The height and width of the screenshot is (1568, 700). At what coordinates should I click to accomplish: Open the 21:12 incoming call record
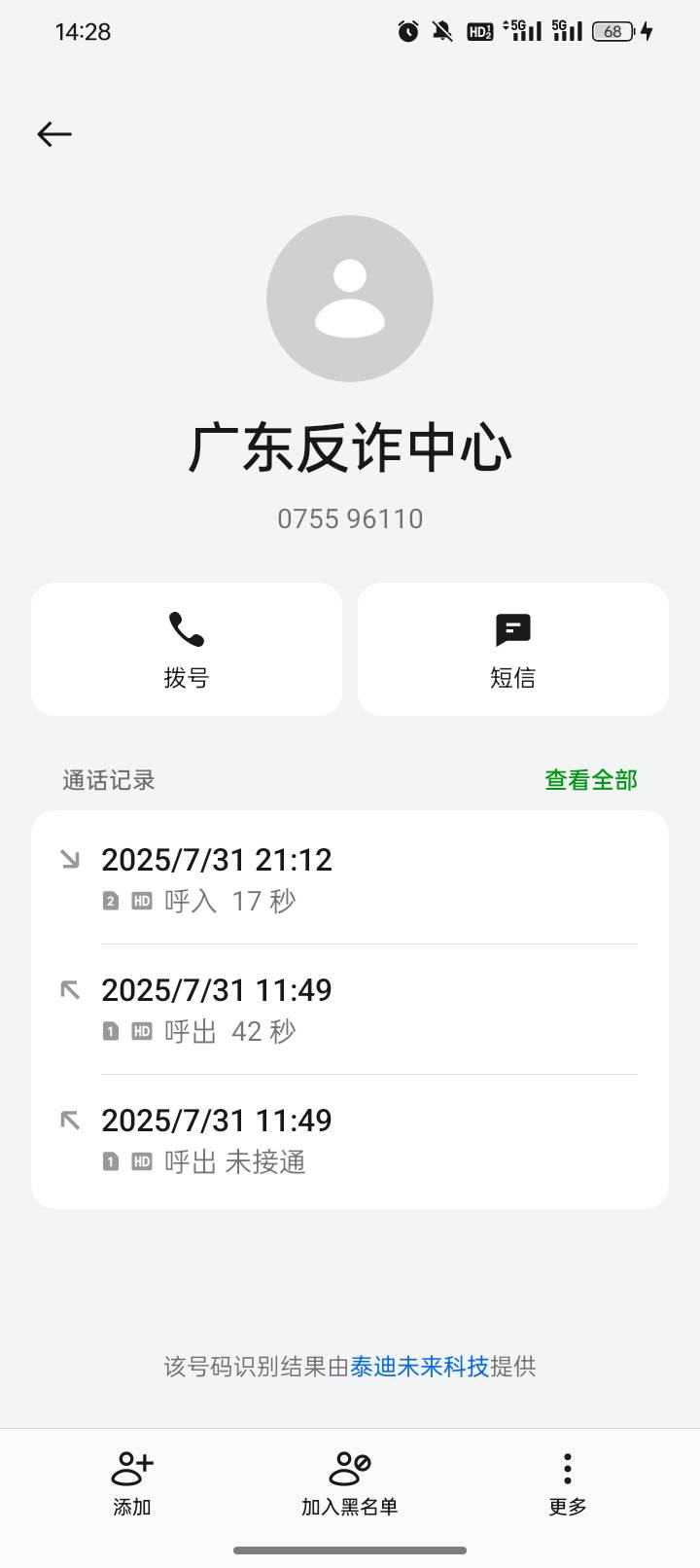(350, 879)
